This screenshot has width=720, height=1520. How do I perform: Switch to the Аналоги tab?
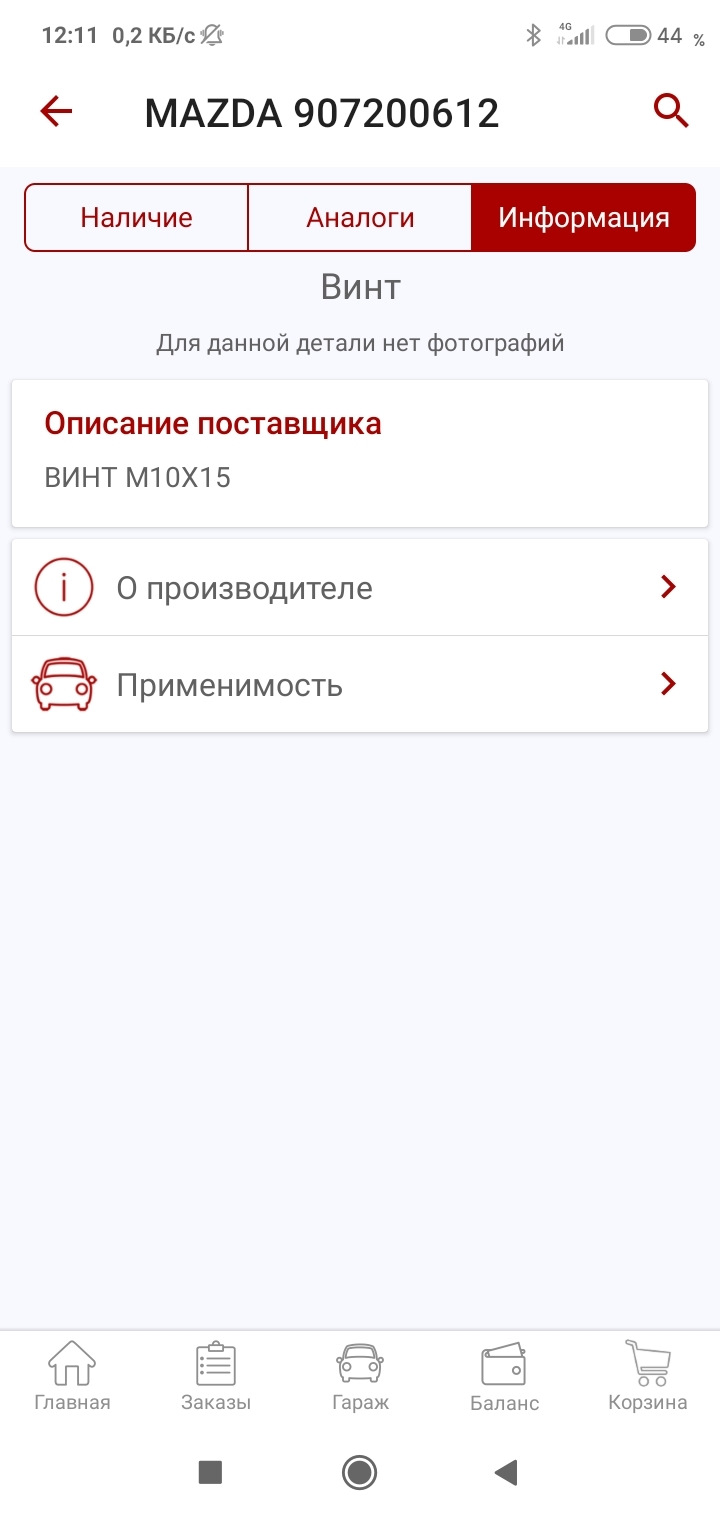pyautogui.click(x=360, y=217)
